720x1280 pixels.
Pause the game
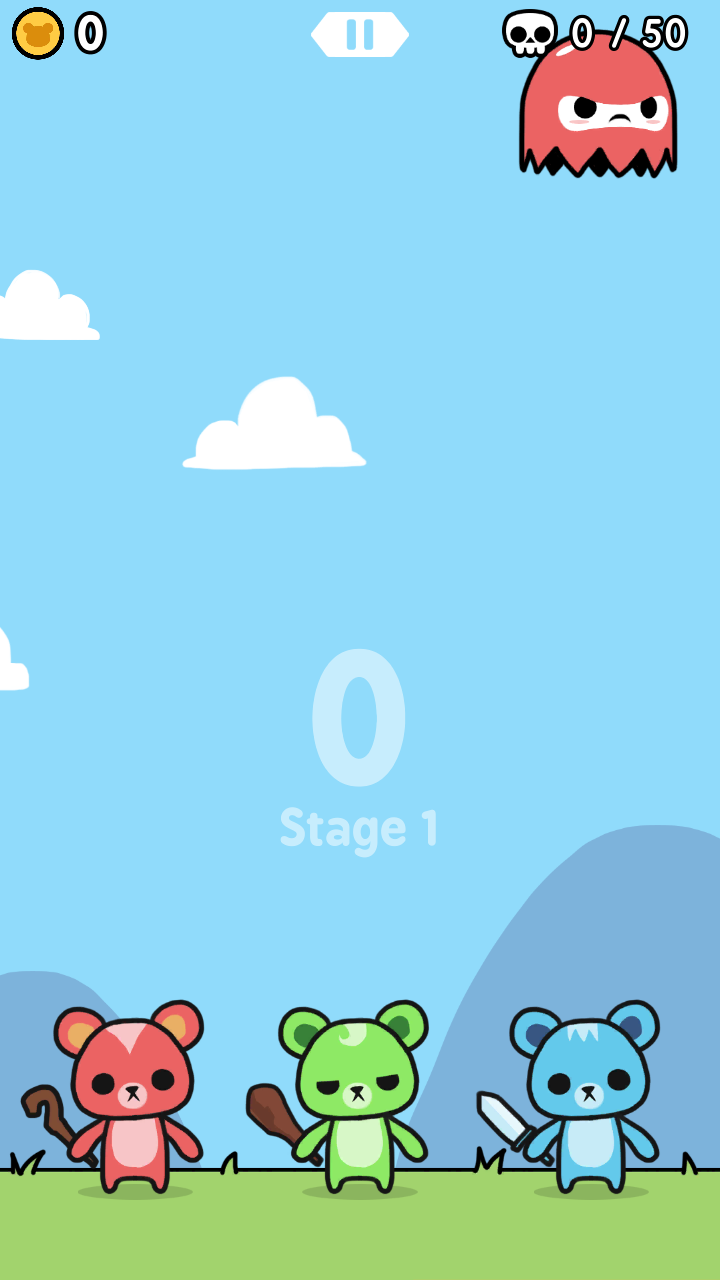pyautogui.click(x=360, y=34)
